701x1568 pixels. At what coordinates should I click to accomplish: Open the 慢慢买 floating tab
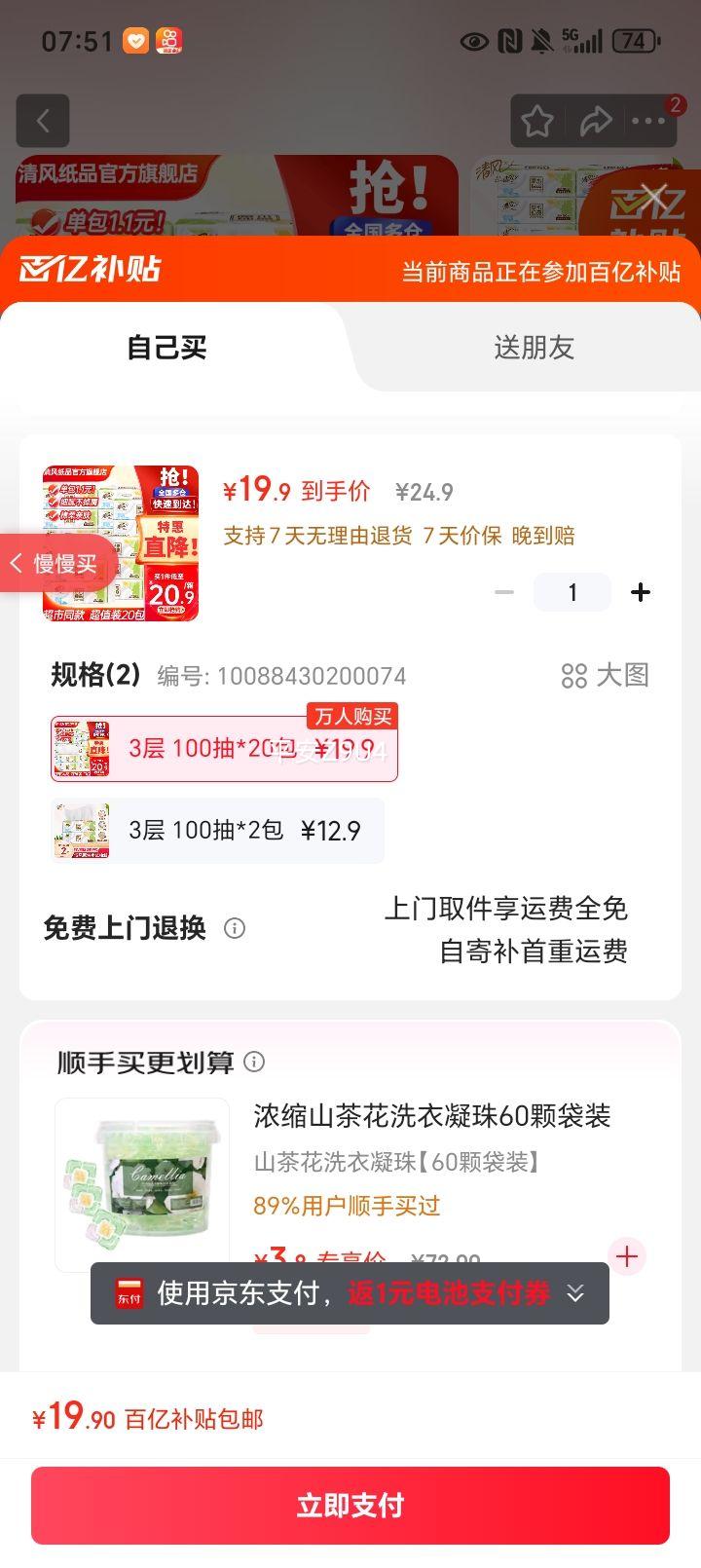pyautogui.click(x=56, y=563)
